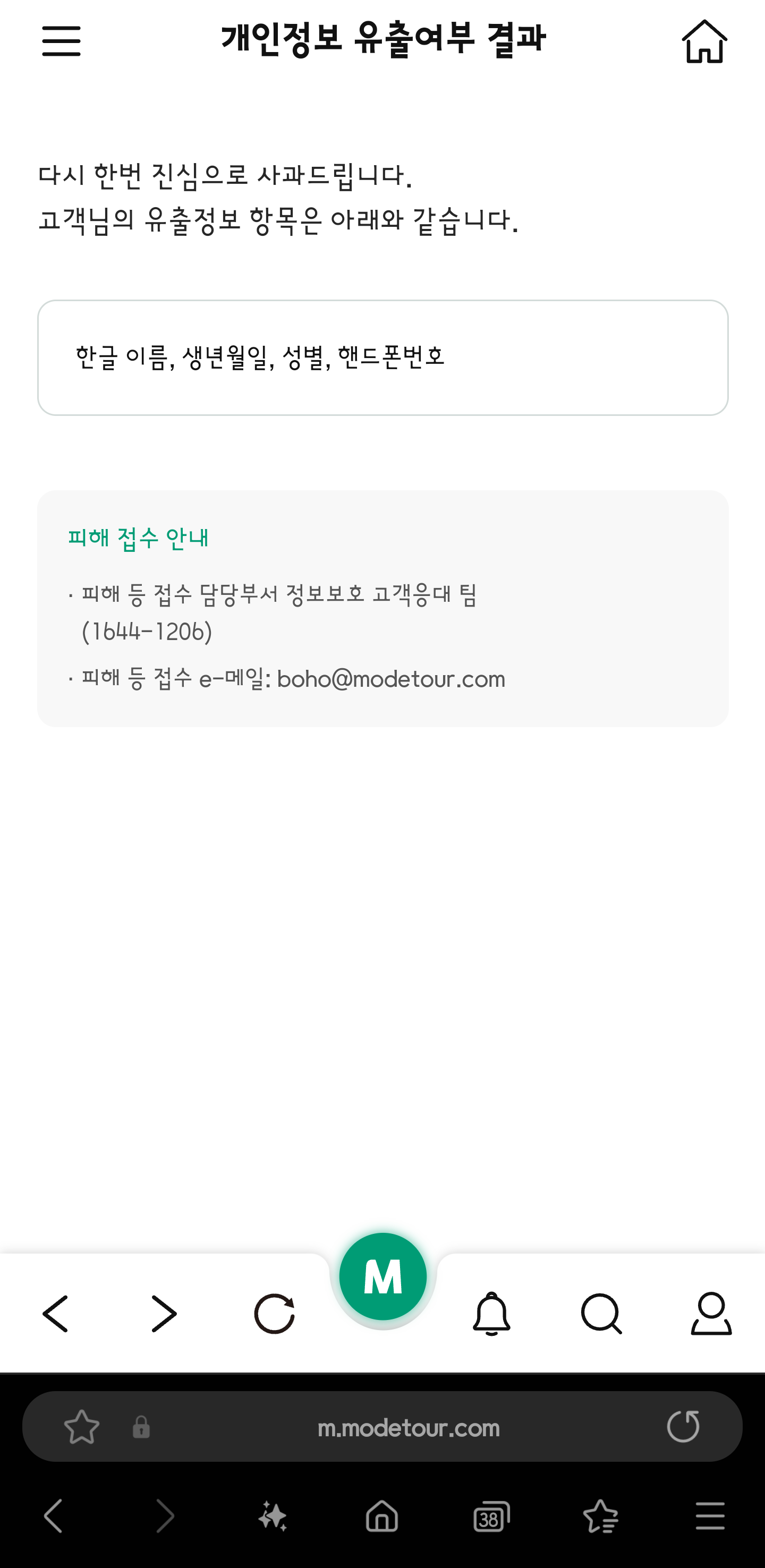
Task: Open the hamburger menu at top
Action: 62,41
